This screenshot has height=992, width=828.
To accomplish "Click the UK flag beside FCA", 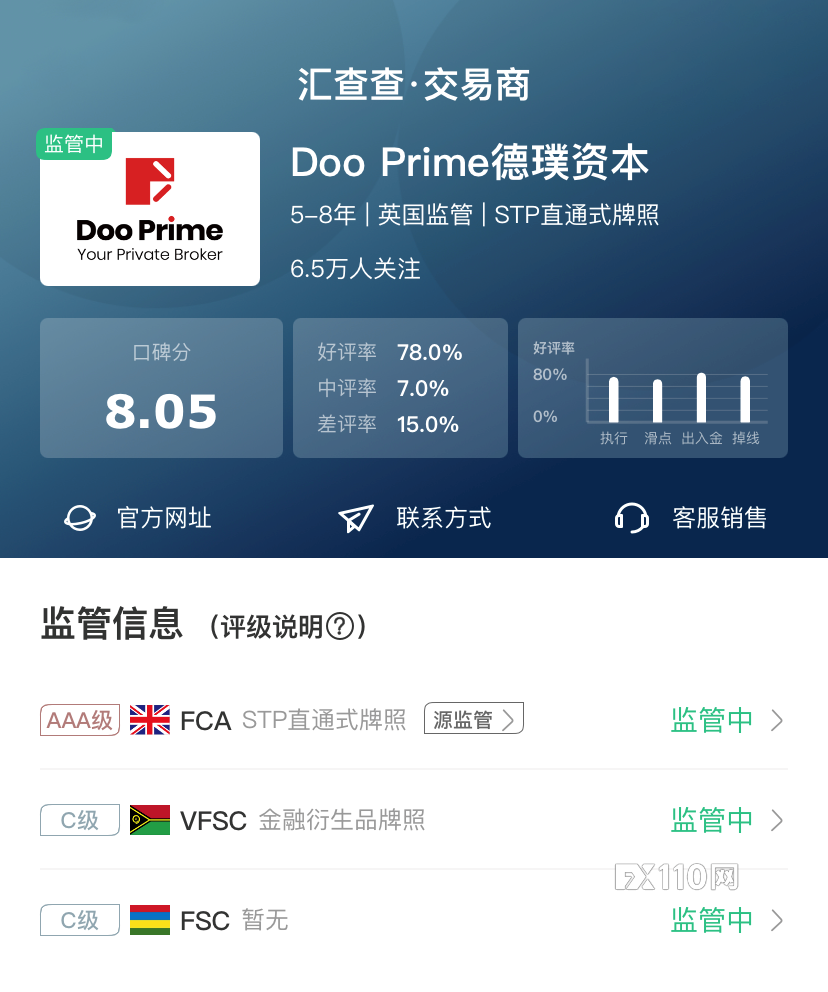I will pyautogui.click(x=149, y=719).
